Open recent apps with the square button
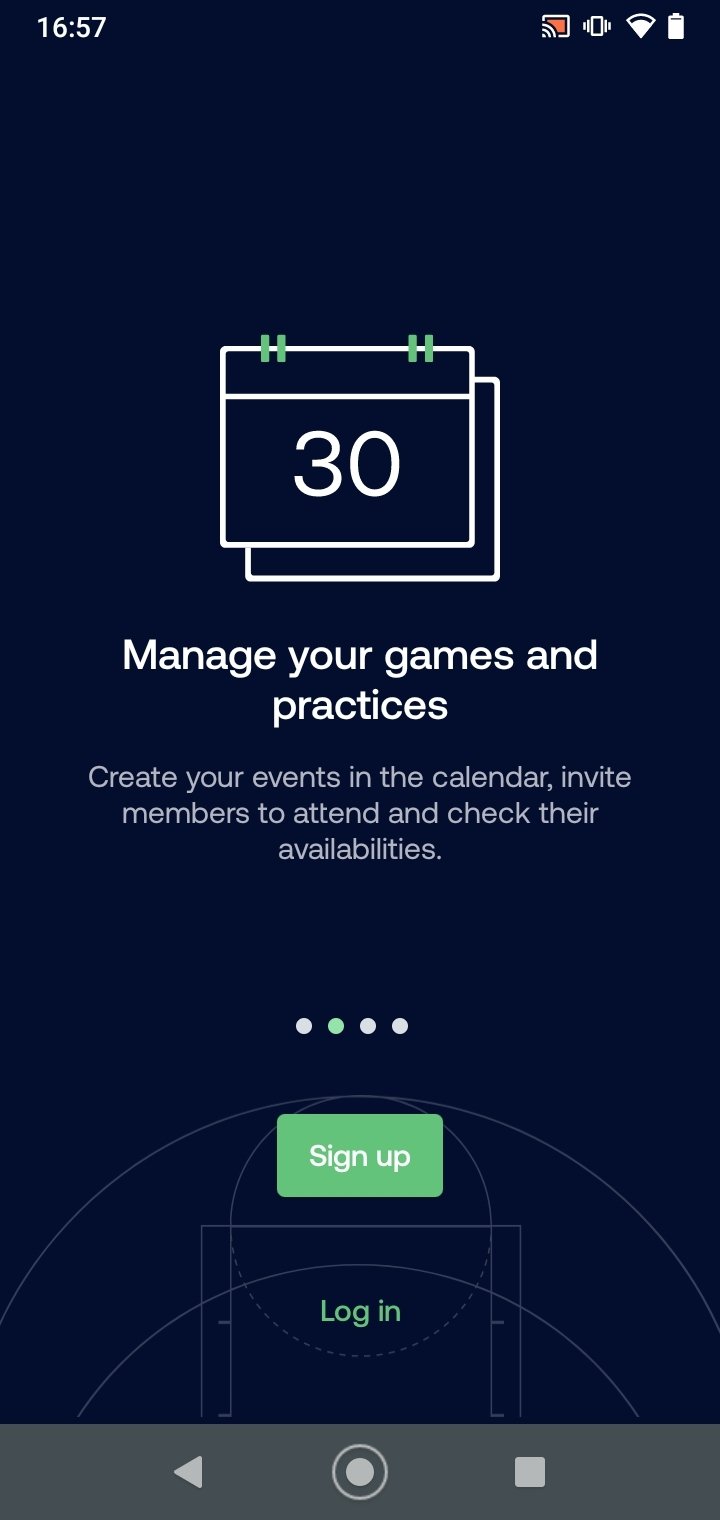The width and height of the screenshot is (720, 1520). [529, 1472]
